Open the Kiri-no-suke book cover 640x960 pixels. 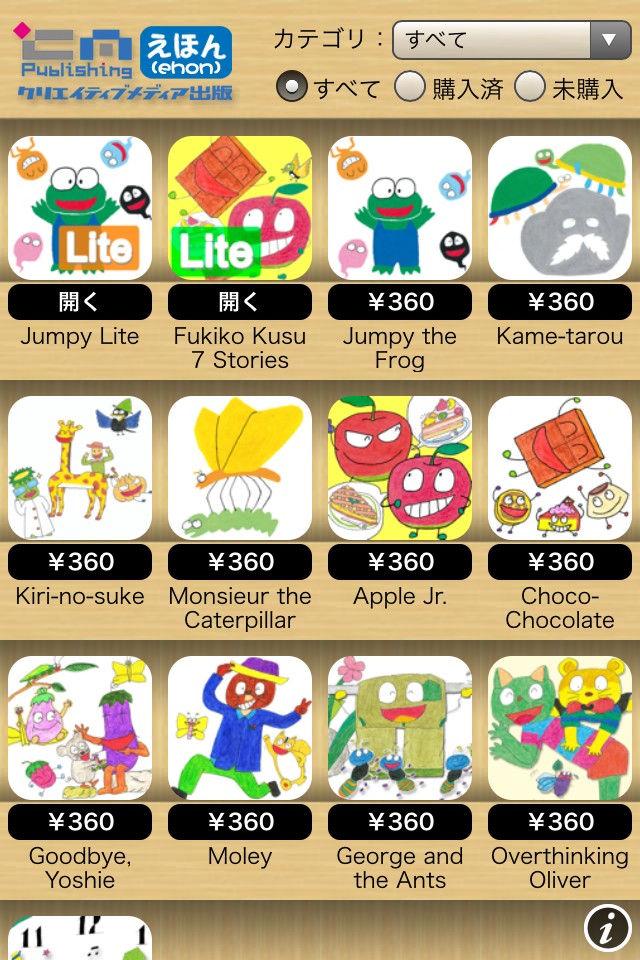[80, 468]
